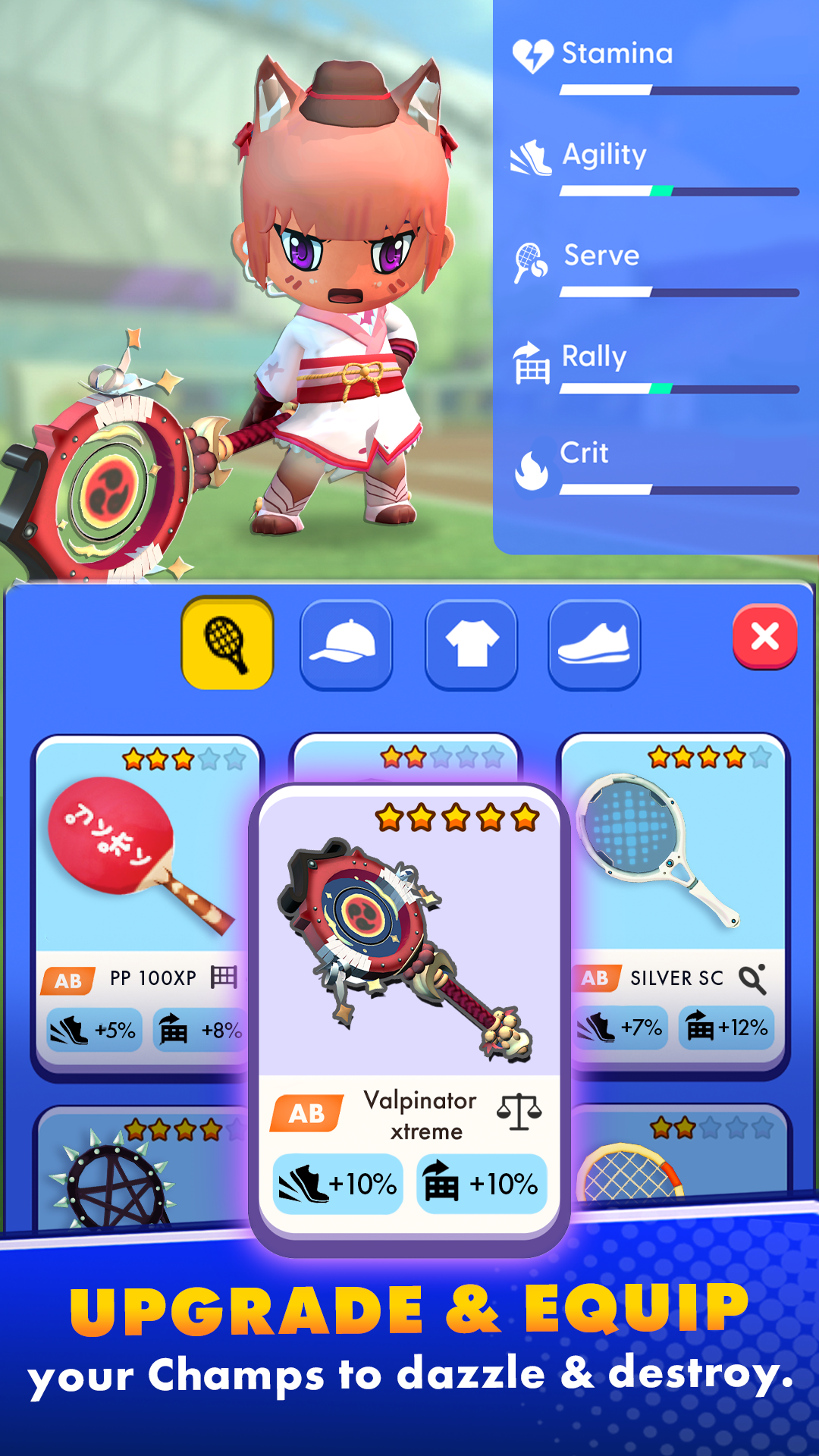Switch to the cap equipment tab
The width and height of the screenshot is (819, 1456).
click(347, 643)
